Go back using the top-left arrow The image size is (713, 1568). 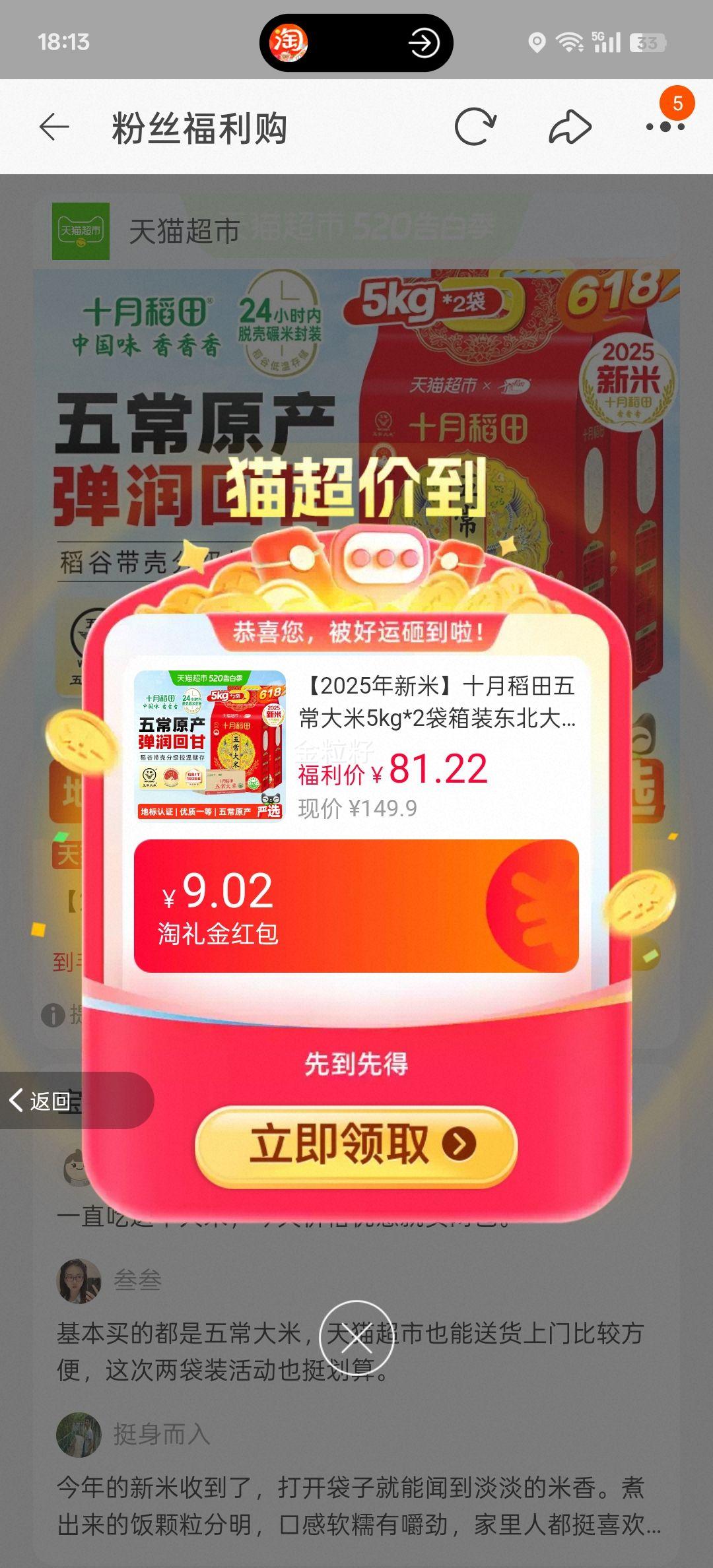point(54,127)
